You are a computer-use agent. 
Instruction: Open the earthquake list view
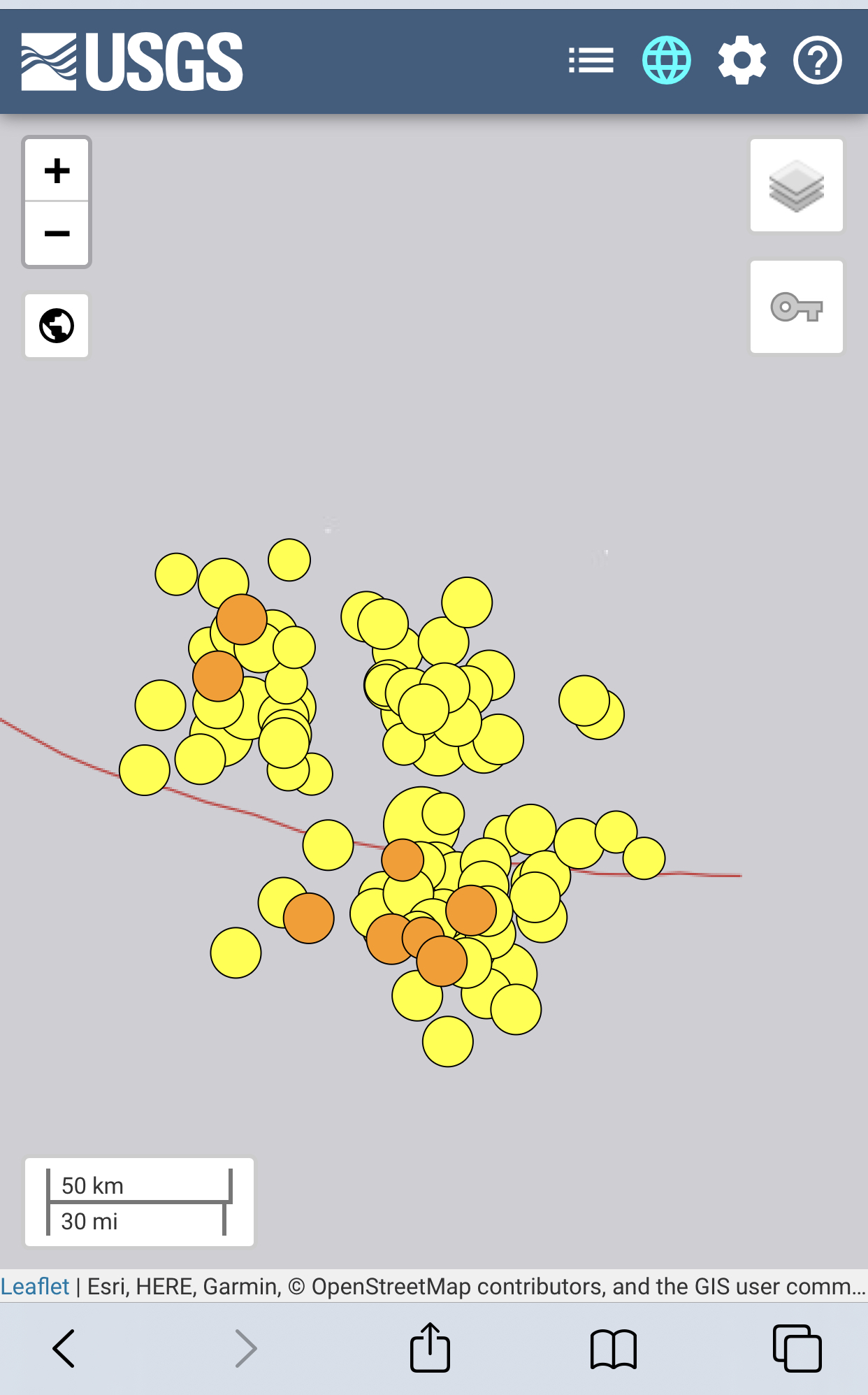tap(591, 60)
